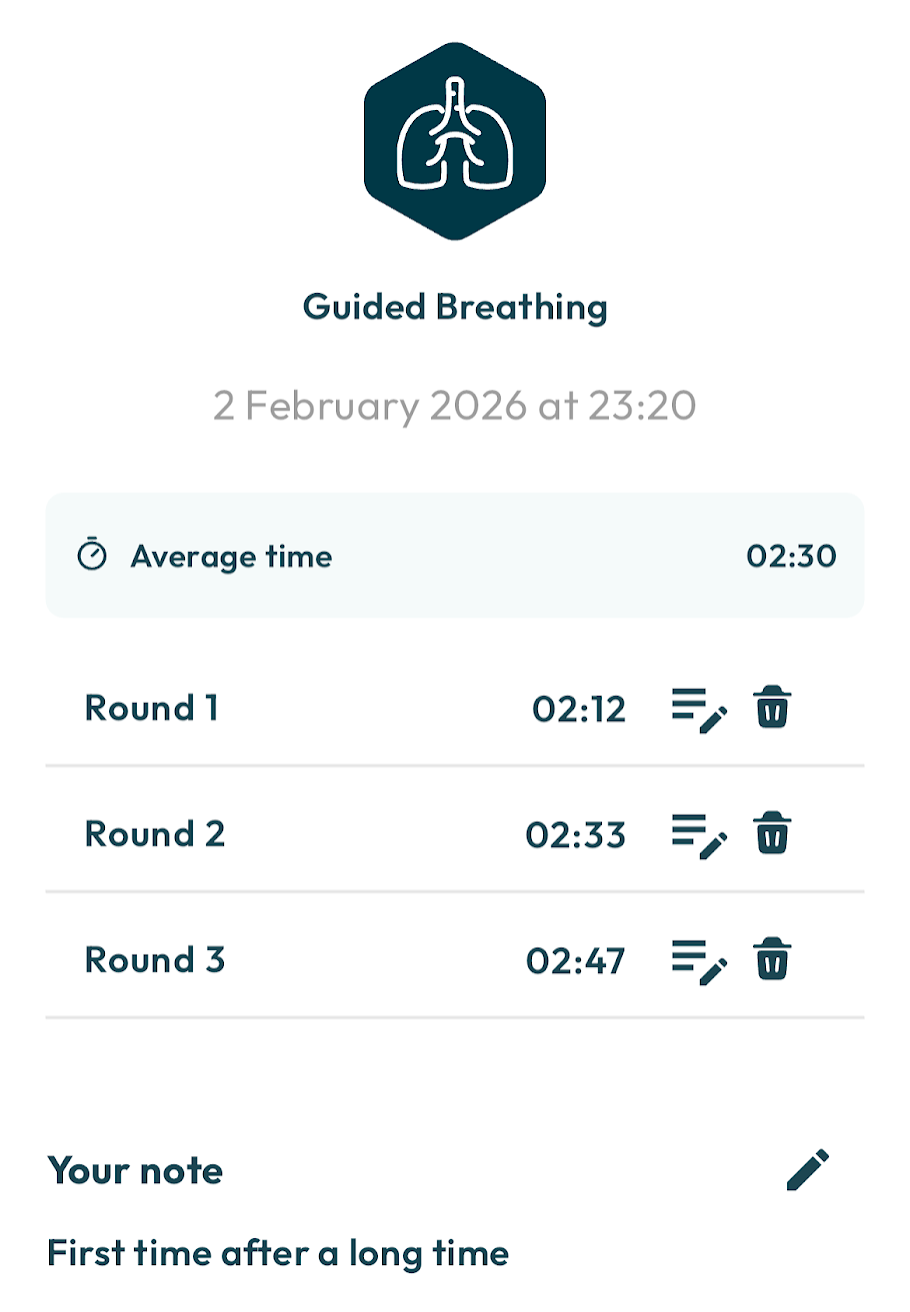Select the Round 2 row

(x=300, y=834)
